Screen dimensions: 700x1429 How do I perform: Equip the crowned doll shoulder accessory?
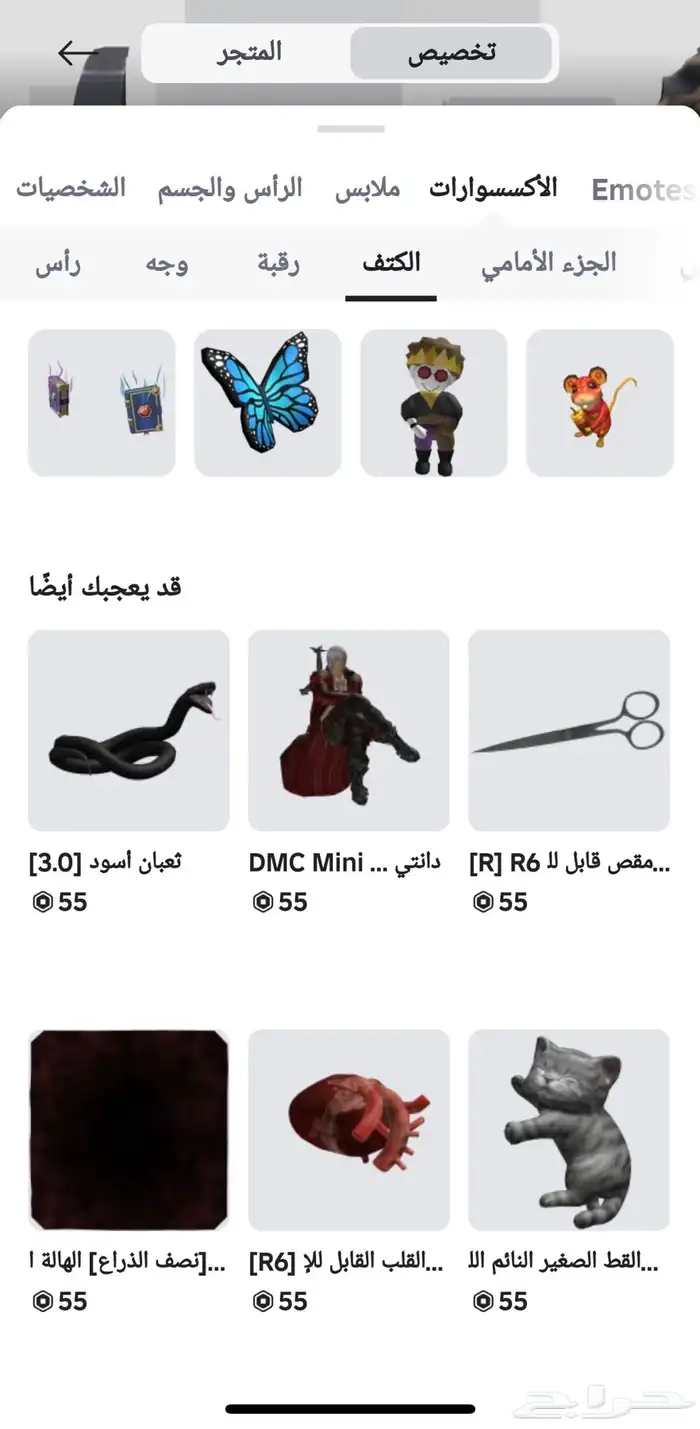tap(433, 403)
